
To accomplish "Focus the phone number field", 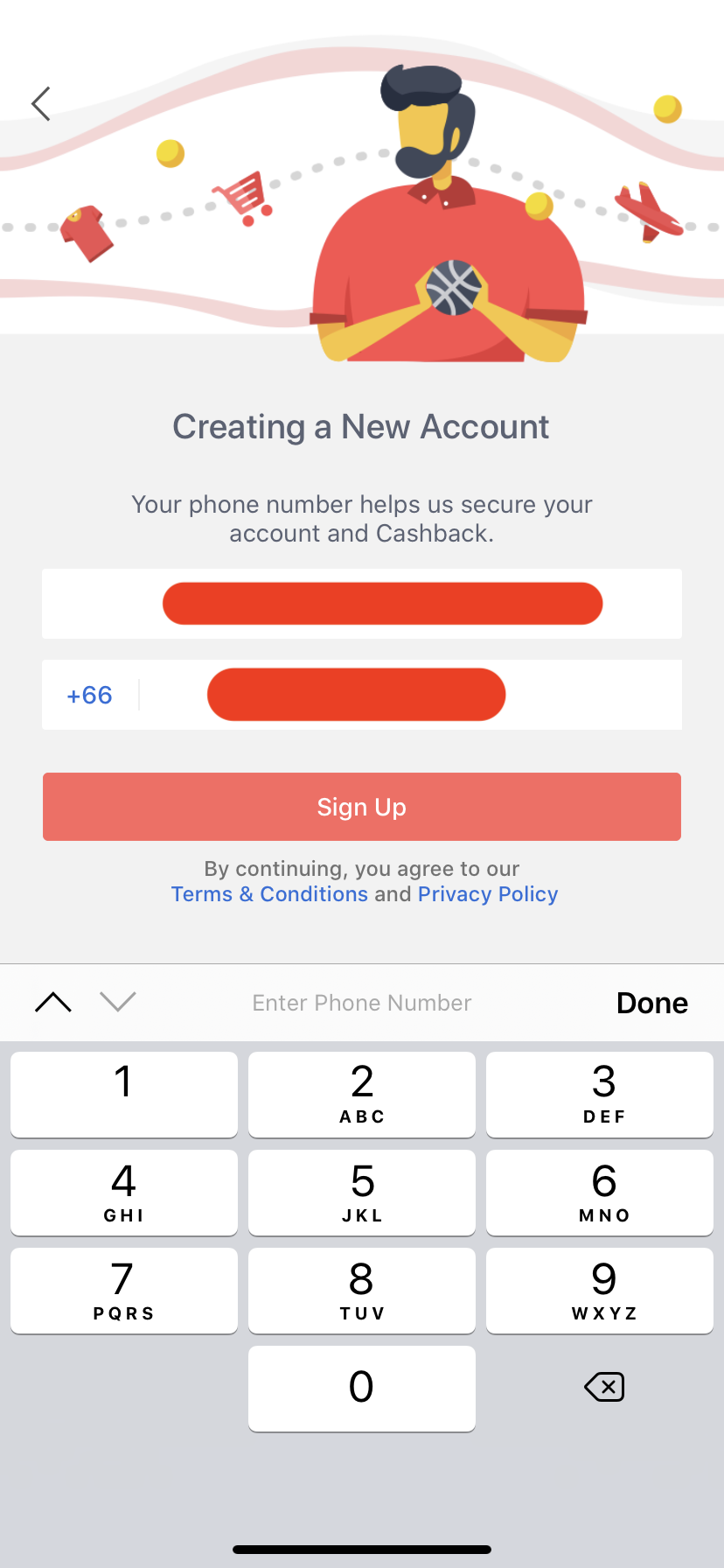I will pyautogui.click(x=411, y=695).
